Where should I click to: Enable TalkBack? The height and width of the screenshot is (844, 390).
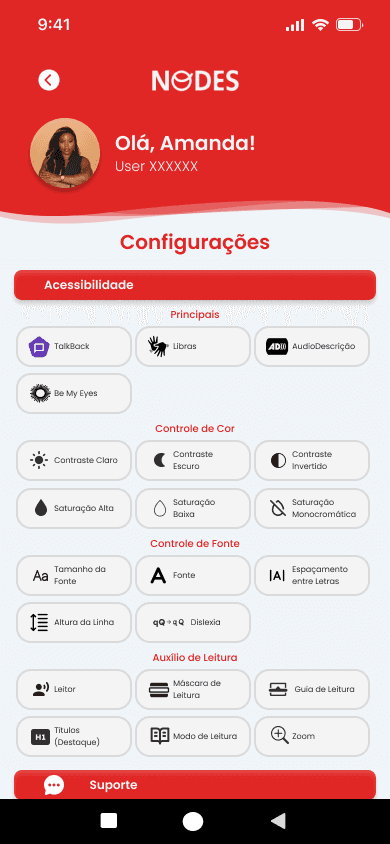tap(74, 347)
